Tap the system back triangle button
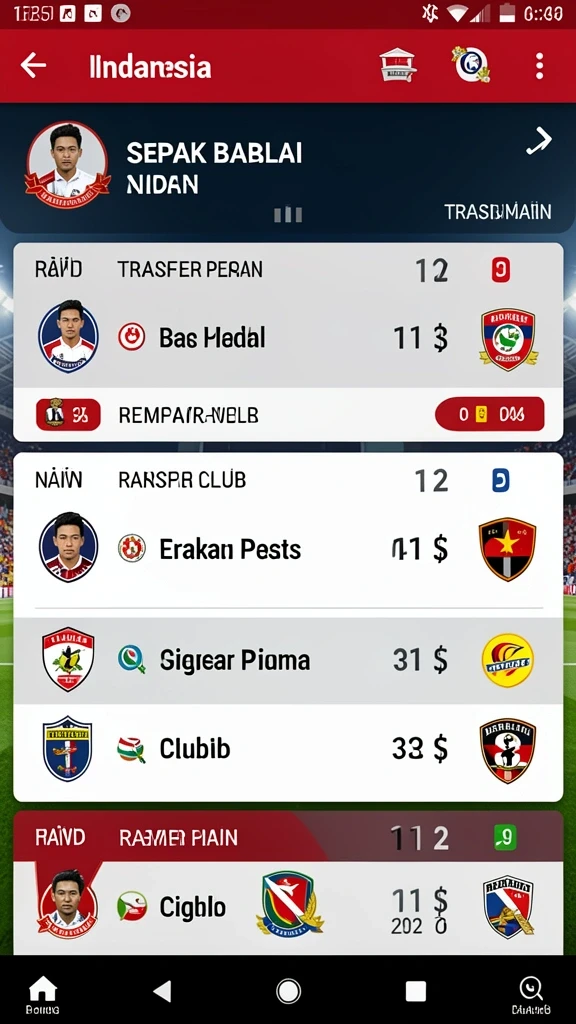 click(161, 991)
